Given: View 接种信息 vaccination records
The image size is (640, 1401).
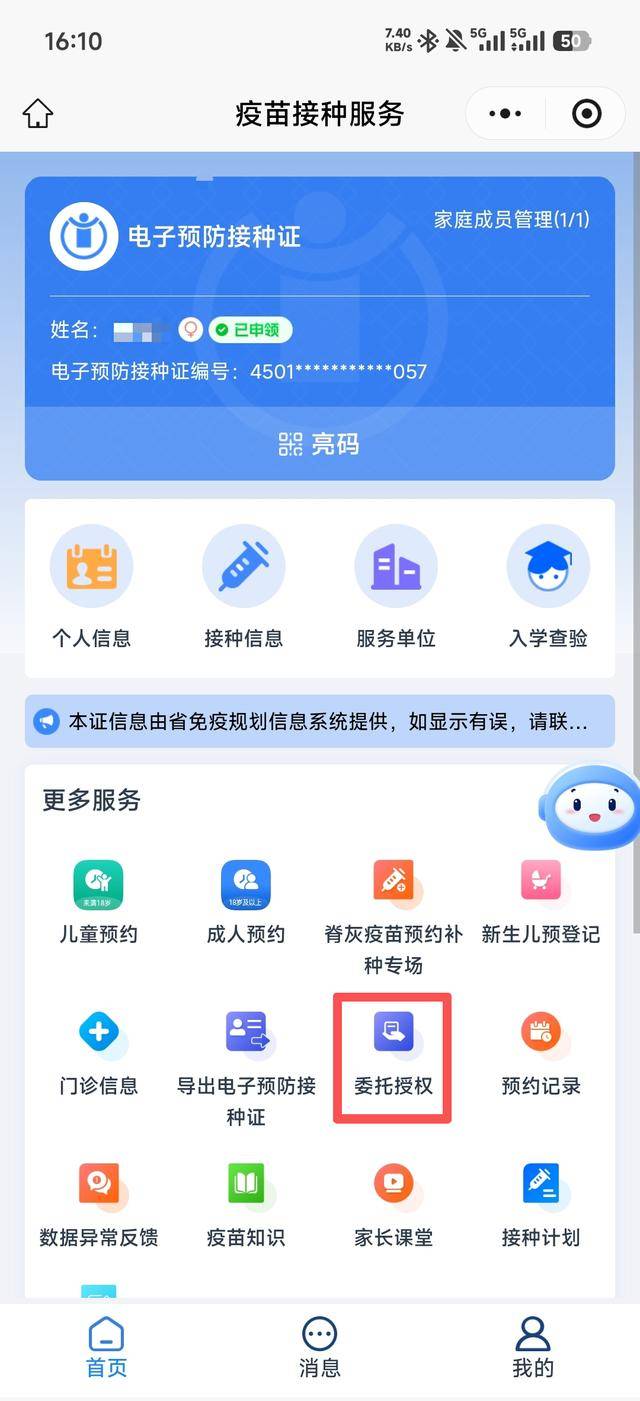Looking at the screenshot, I should click(243, 587).
